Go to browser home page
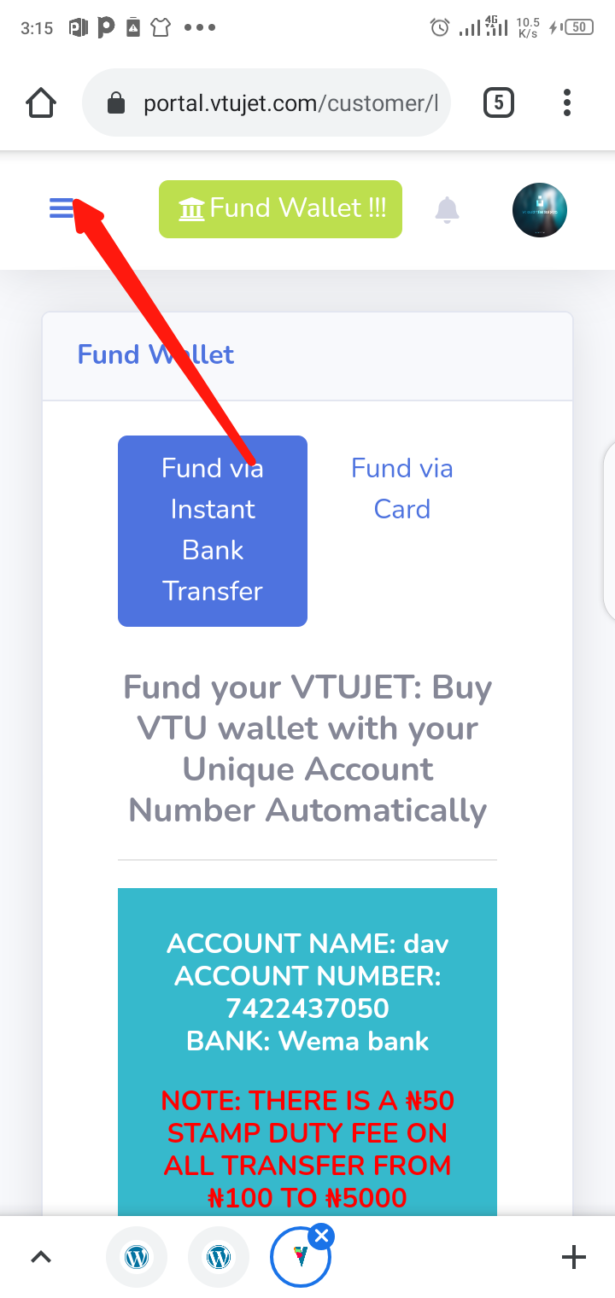The width and height of the screenshot is (615, 1298). tap(40, 103)
